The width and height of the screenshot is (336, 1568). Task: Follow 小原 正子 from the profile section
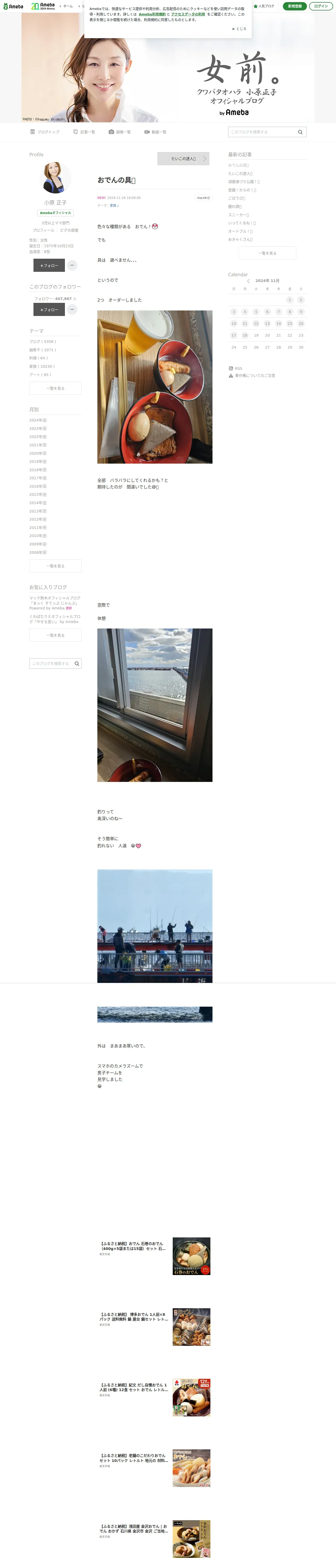point(49,266)
